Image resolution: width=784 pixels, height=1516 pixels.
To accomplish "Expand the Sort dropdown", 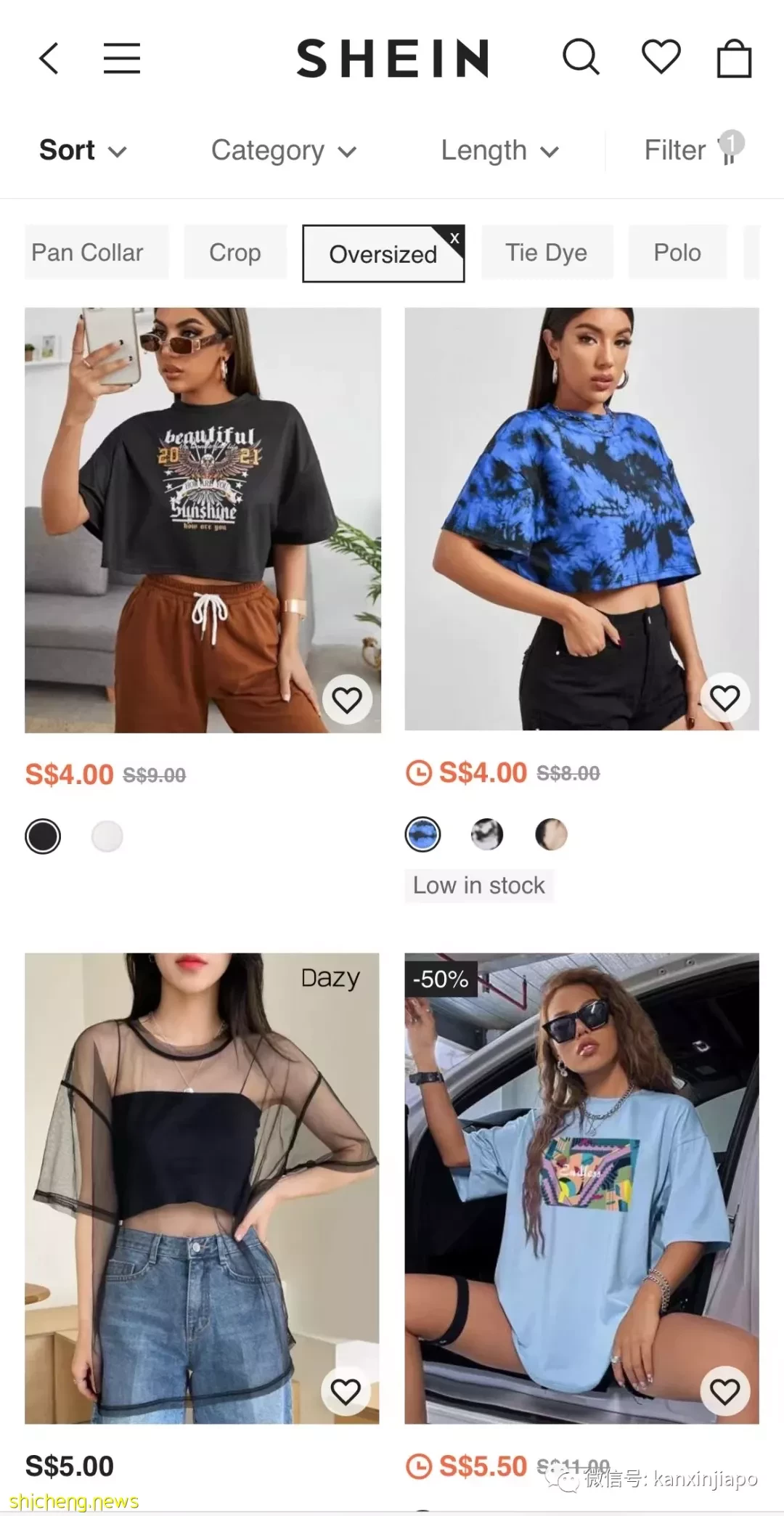I will 83,150.
